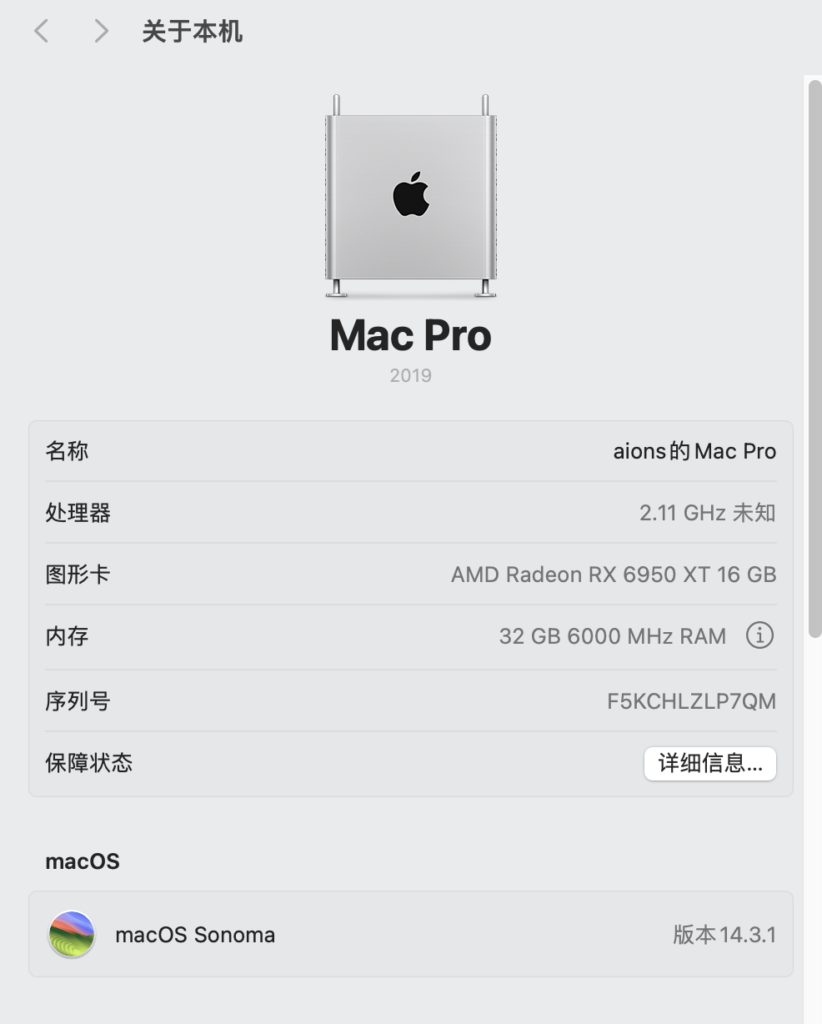Viewport: 822px width, 1024px height.
Task: Go forward using the right arrow
Action: [x=100, y=31]
